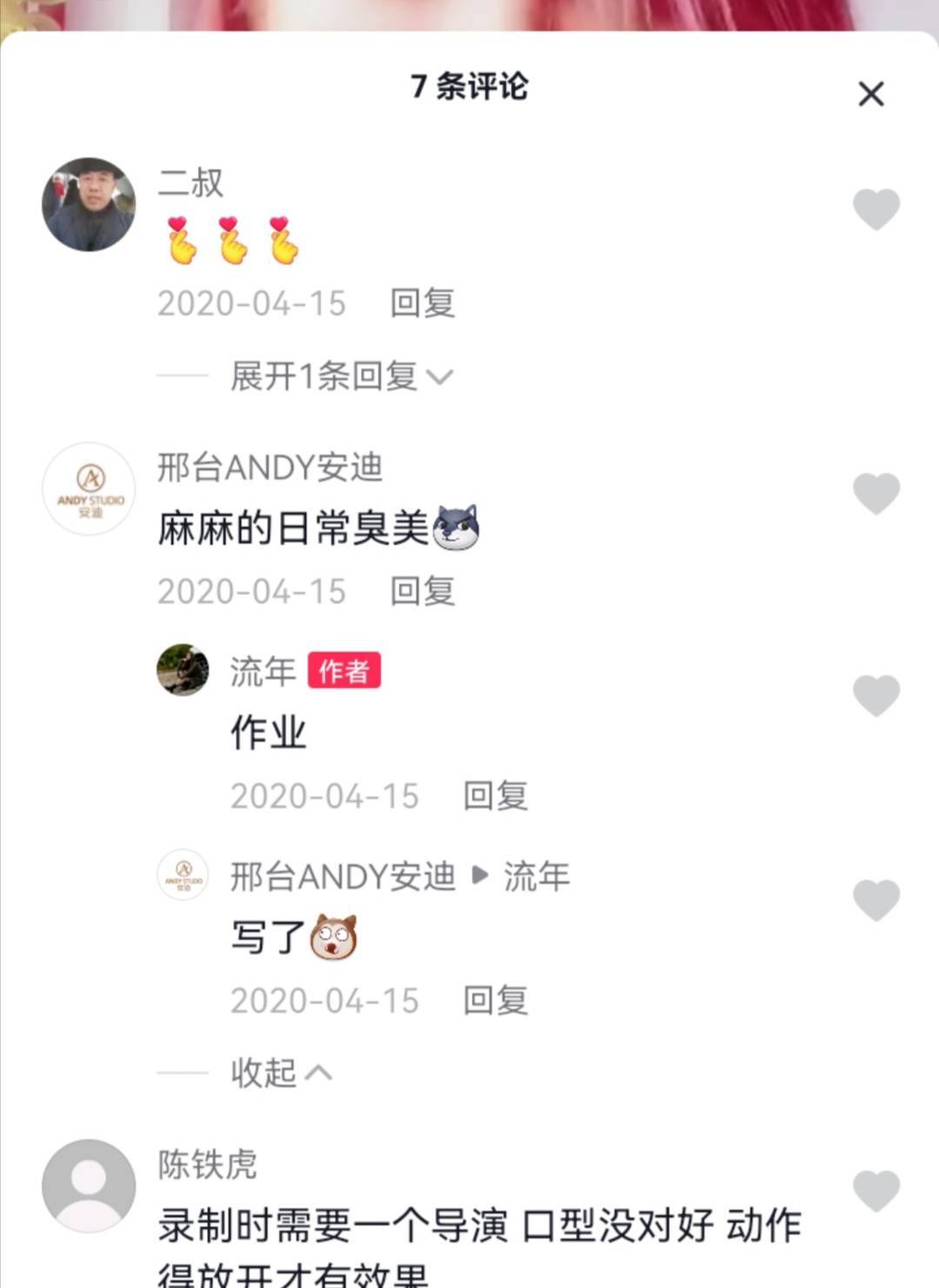Like the 麻麻的日常臭美 comment
Viewport: 939px width, 1288px height.
click(876, 494)
